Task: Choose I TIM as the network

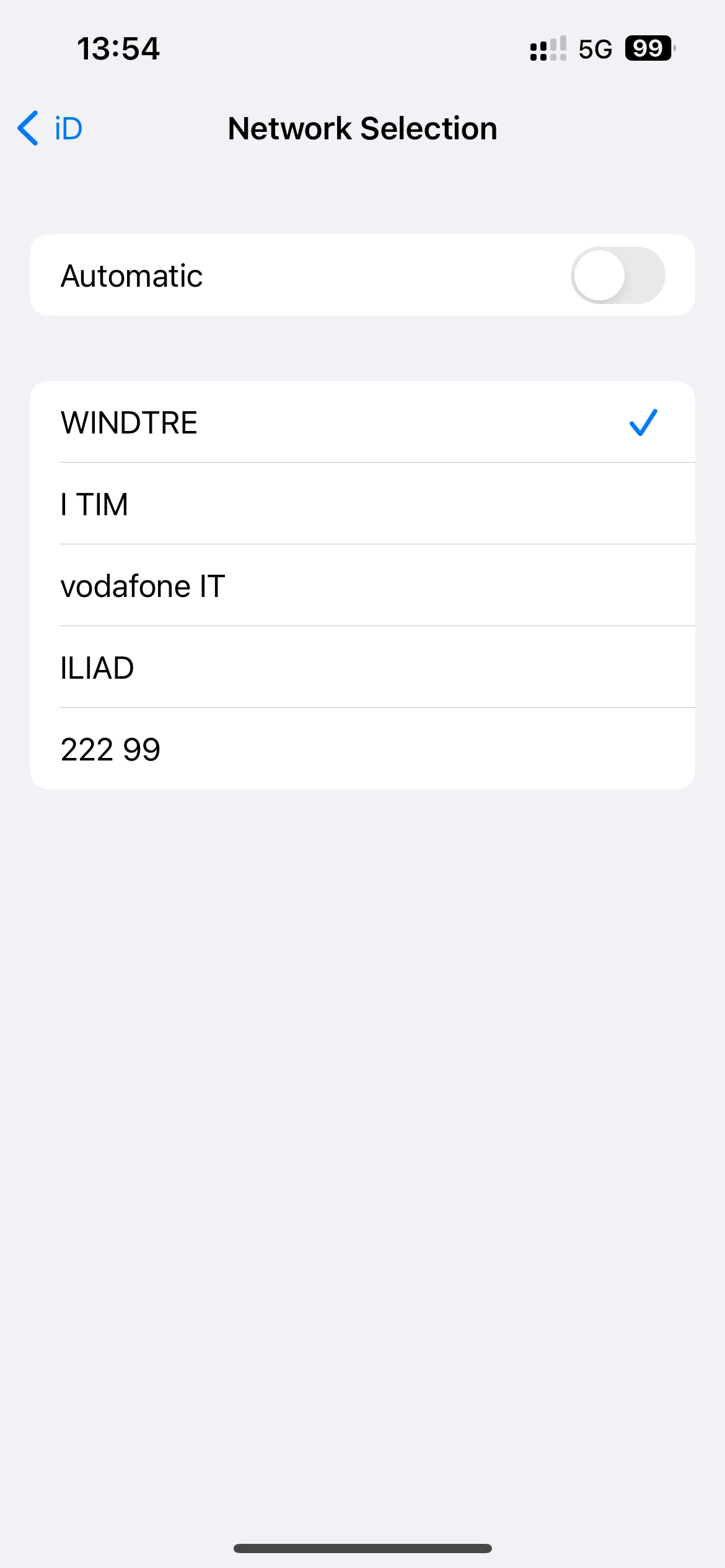Action: pyautogui.click(x=362, y=504)
